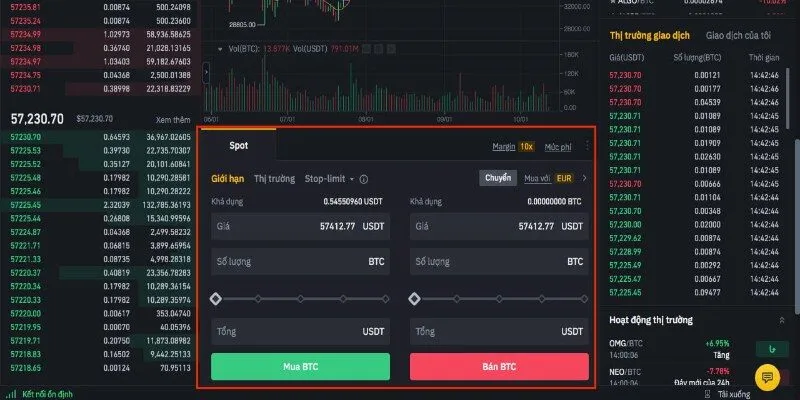The width and height of the screenshot is (800, 400).
Task: Tap the green Mua BTC button
Action: [301, 366]
